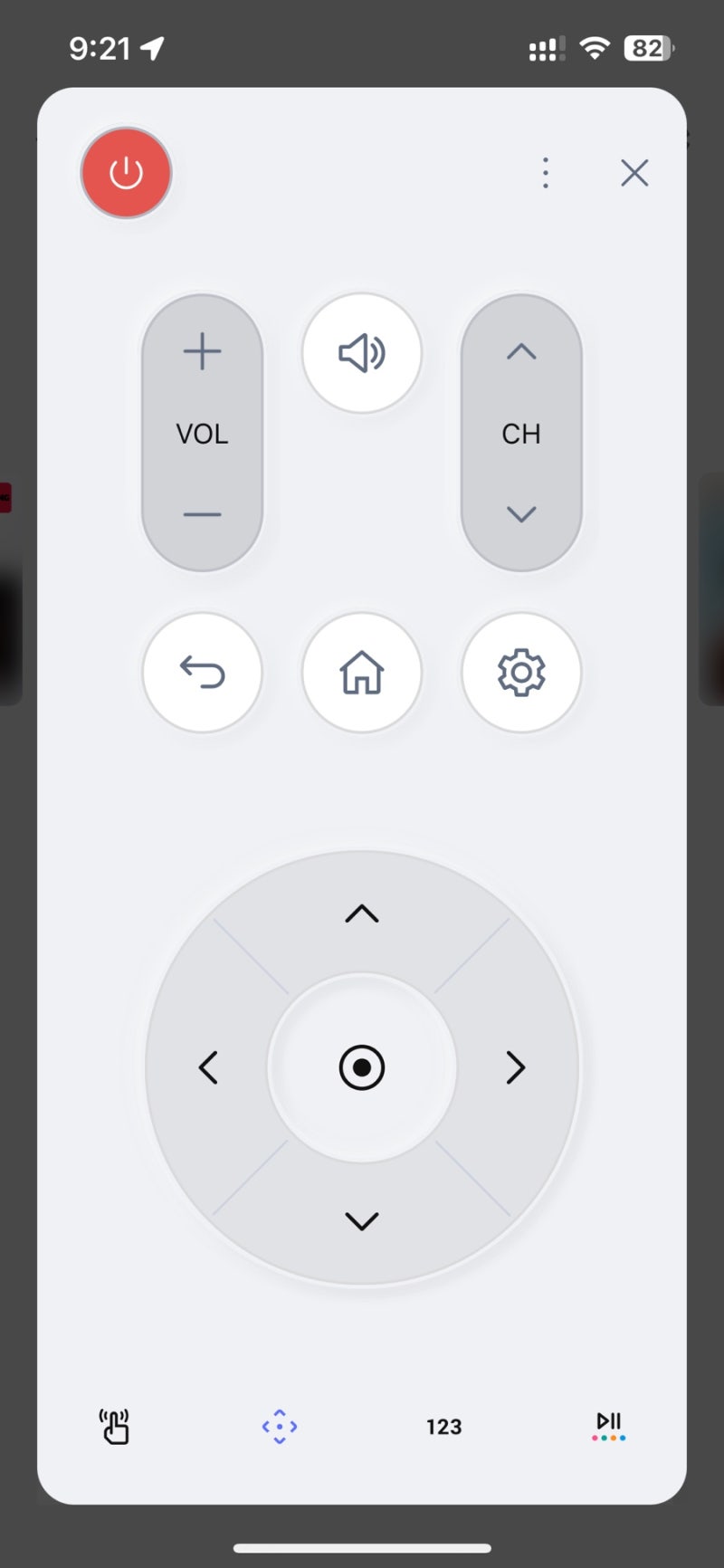
Task: Lower the volume with the minus button
Action: 202,514
